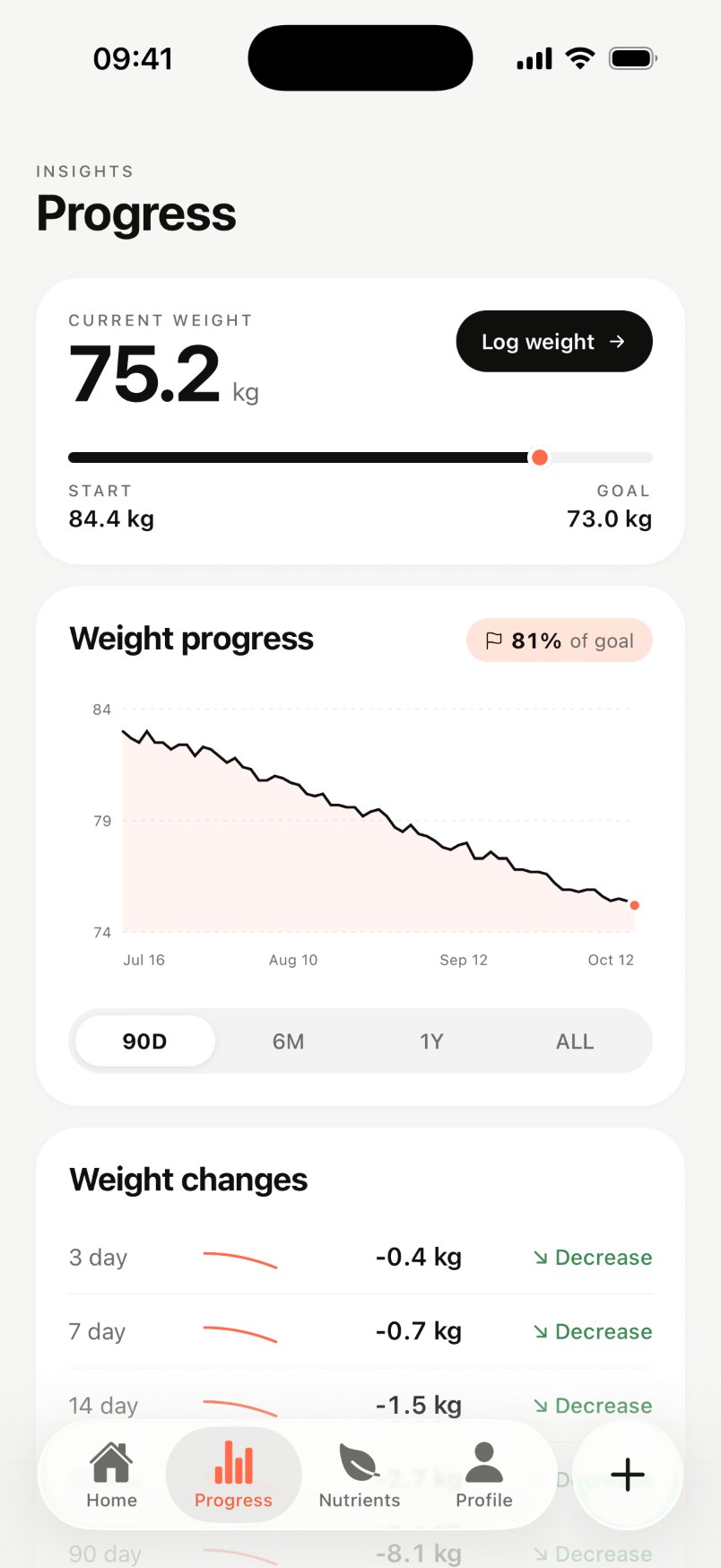Switch chart to 6M range

[289, 1041]
